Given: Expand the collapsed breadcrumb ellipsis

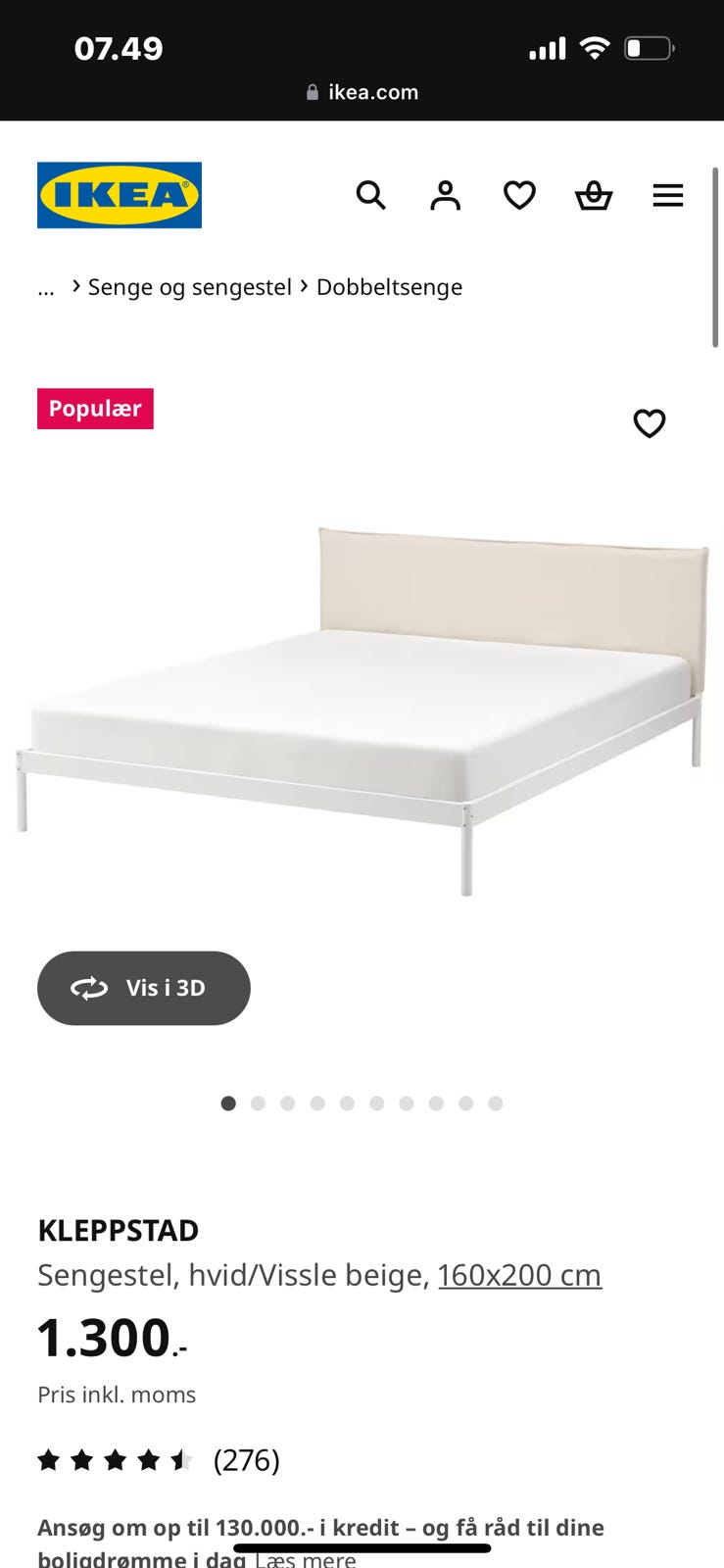Looking at the screenshot, I should point(46,287).
